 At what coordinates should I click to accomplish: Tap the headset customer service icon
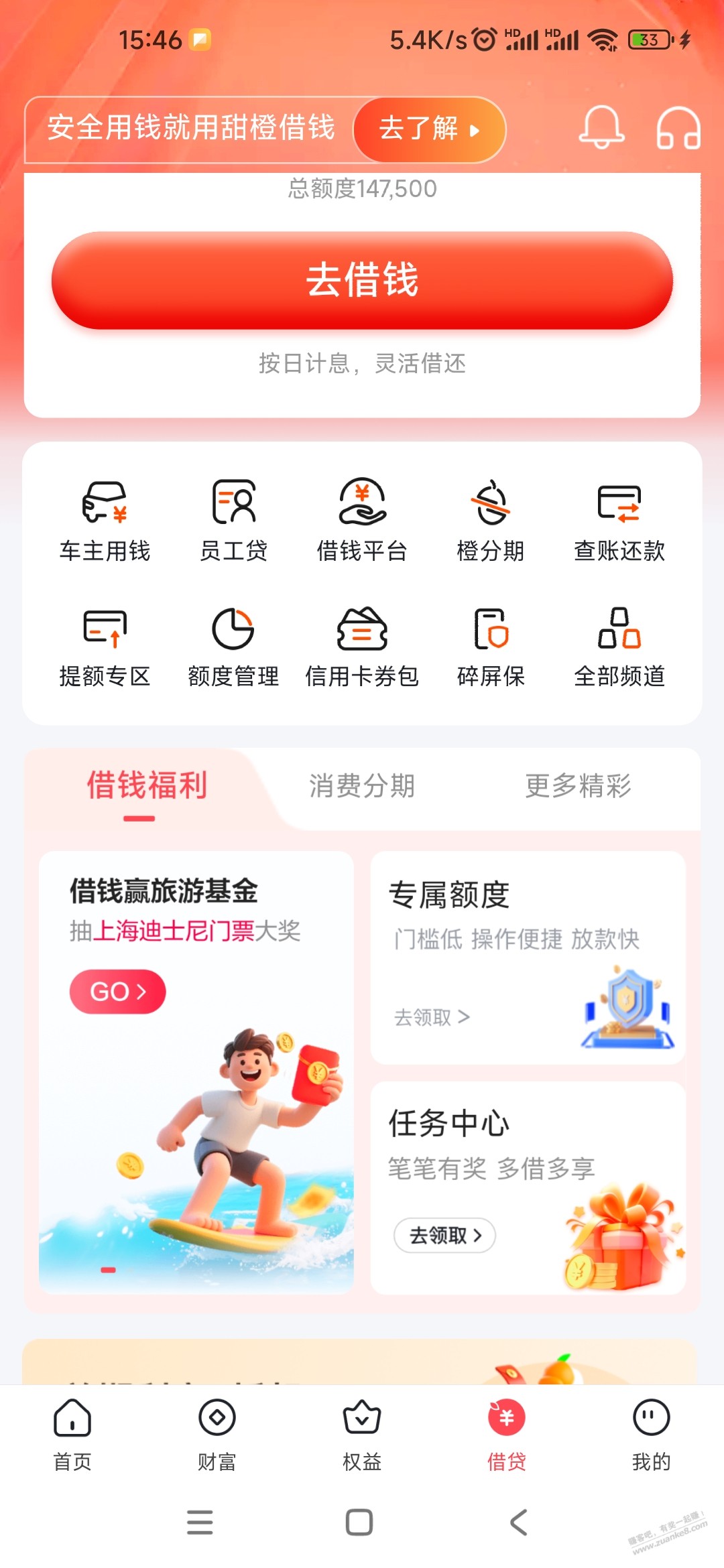[x=679, y=130]
